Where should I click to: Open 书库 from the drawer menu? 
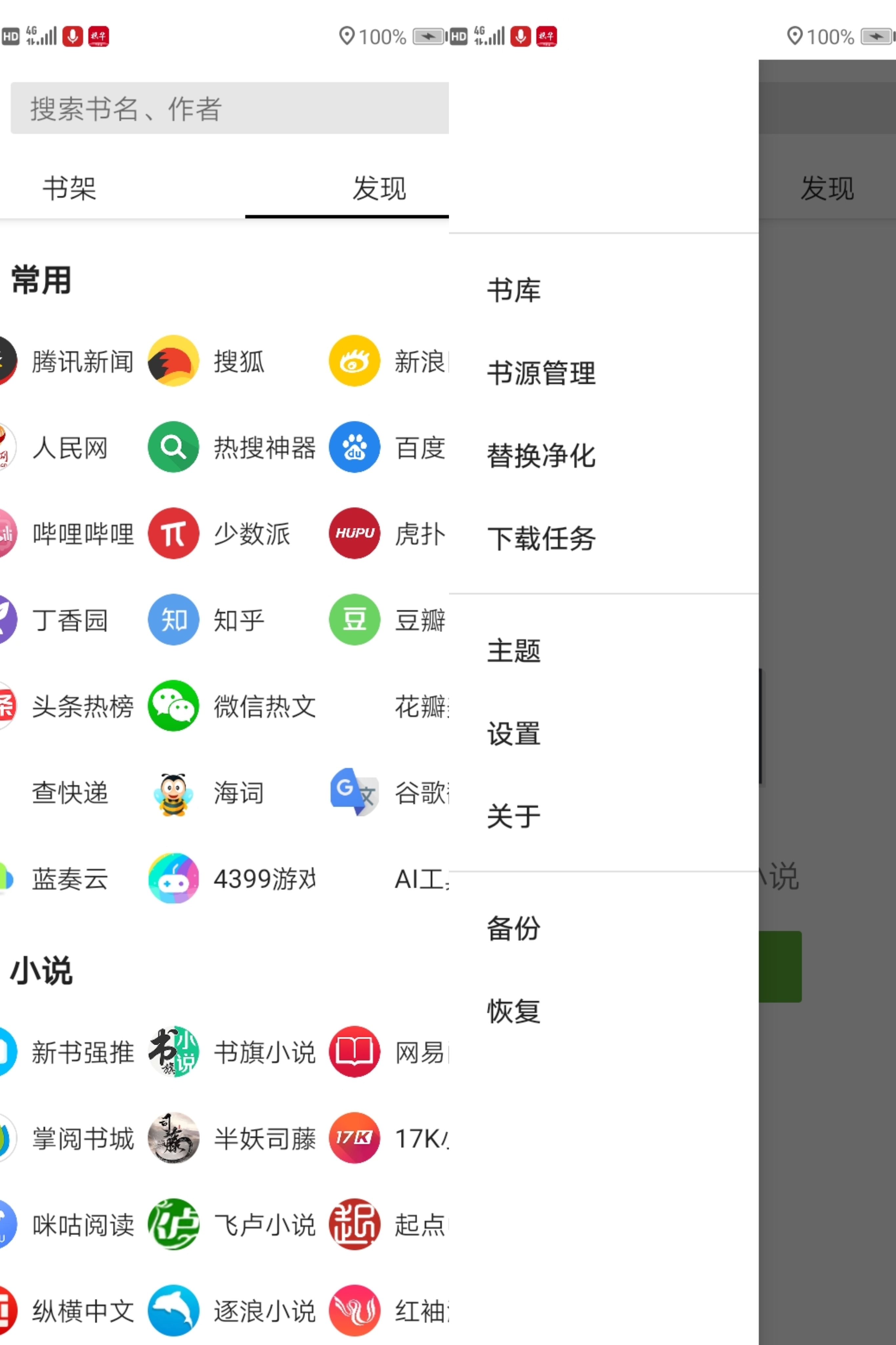(514, 290)
